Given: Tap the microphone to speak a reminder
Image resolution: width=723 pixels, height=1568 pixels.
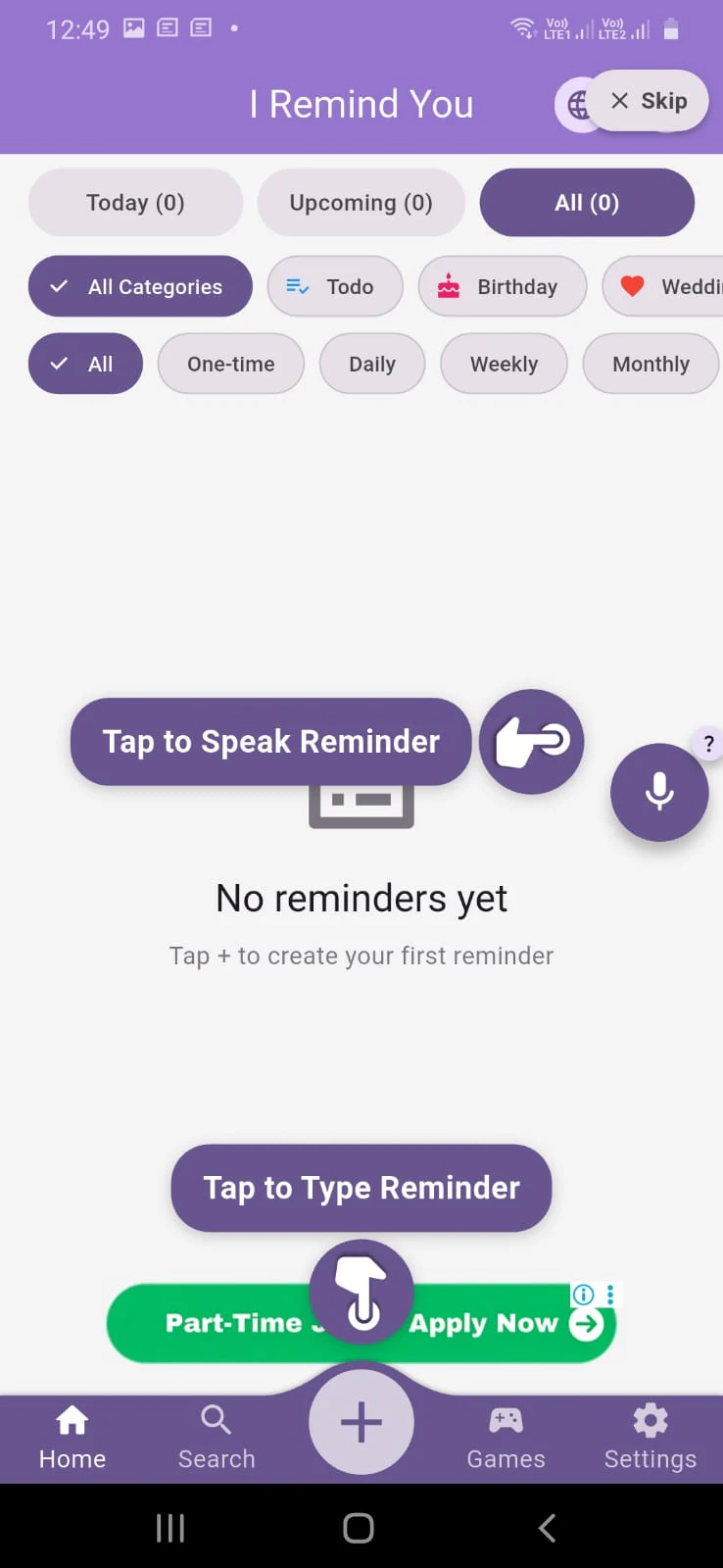Looking at the screenshot, I should pyautogui.click(x=659, y=792).
